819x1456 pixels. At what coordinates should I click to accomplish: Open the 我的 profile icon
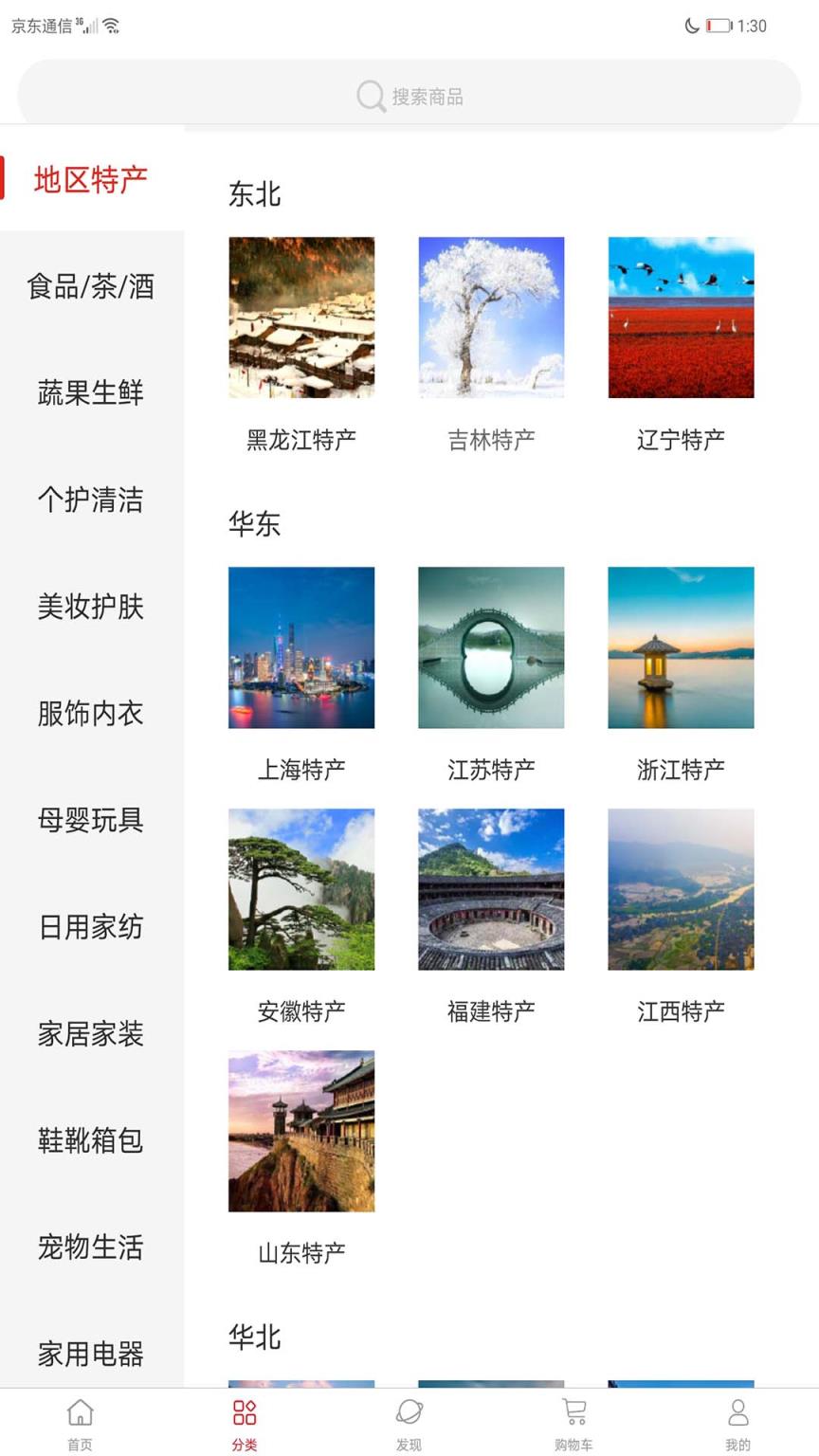tap(737, 1412)
